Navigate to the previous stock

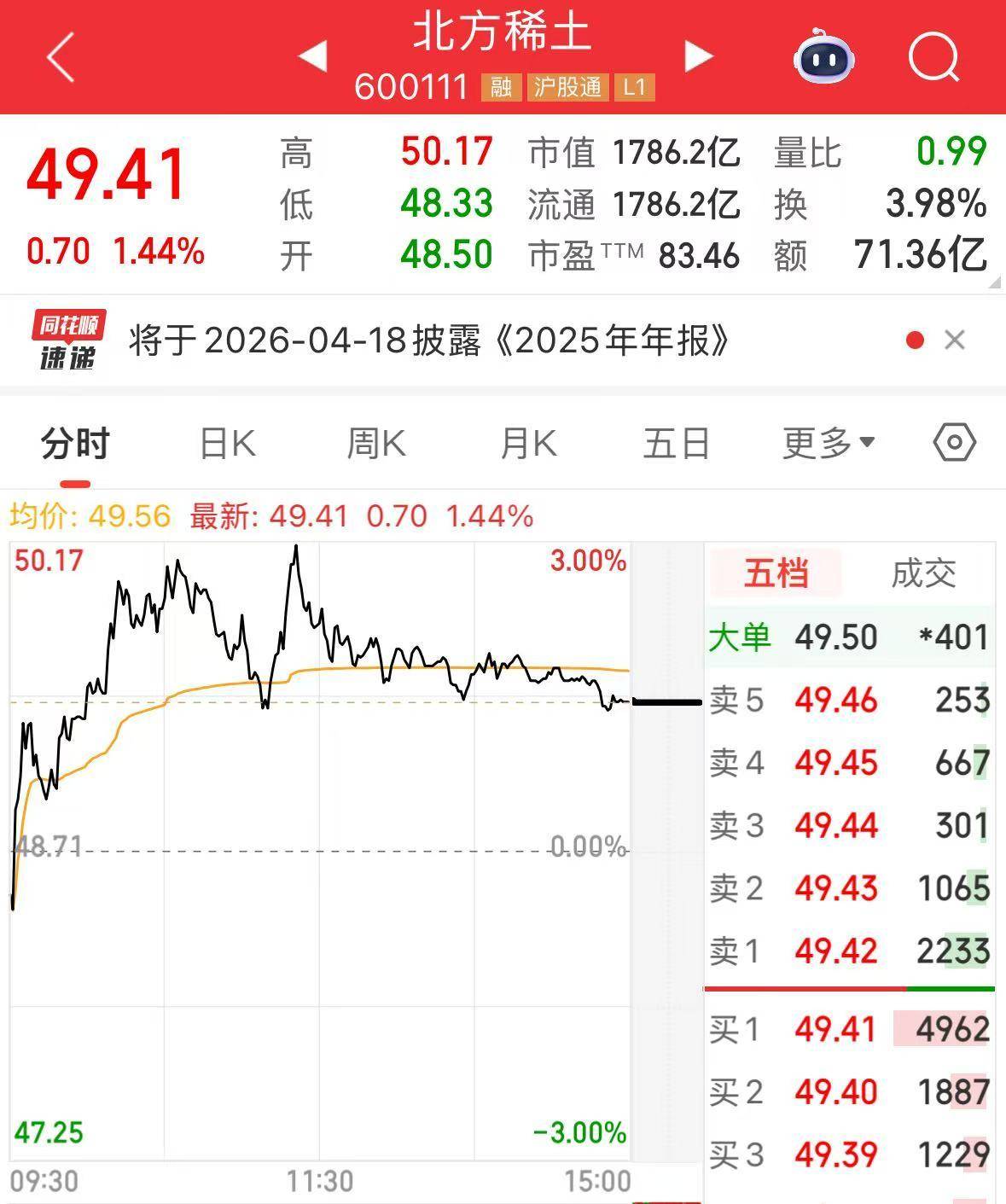[317, 55]
